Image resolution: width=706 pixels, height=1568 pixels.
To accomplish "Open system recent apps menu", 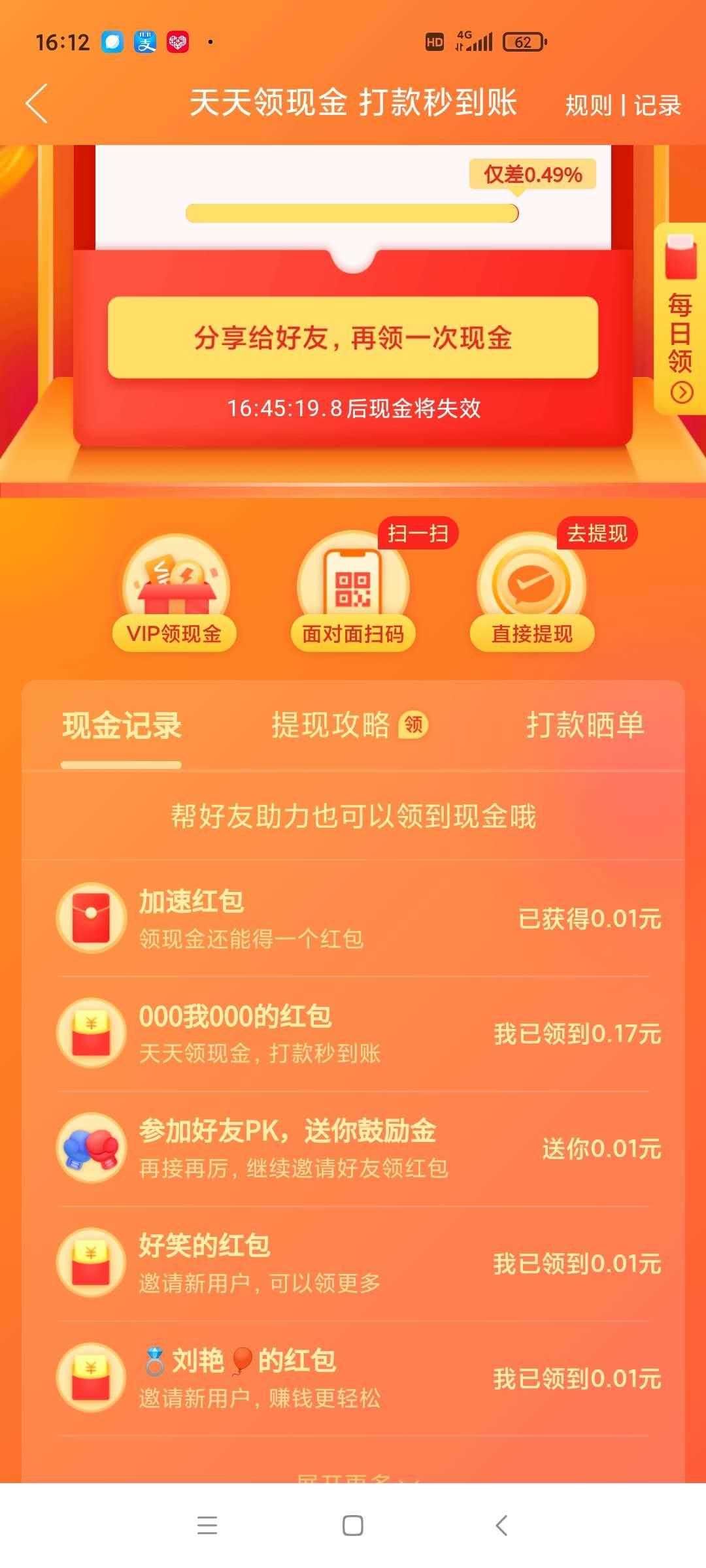I will point(207,1526).
